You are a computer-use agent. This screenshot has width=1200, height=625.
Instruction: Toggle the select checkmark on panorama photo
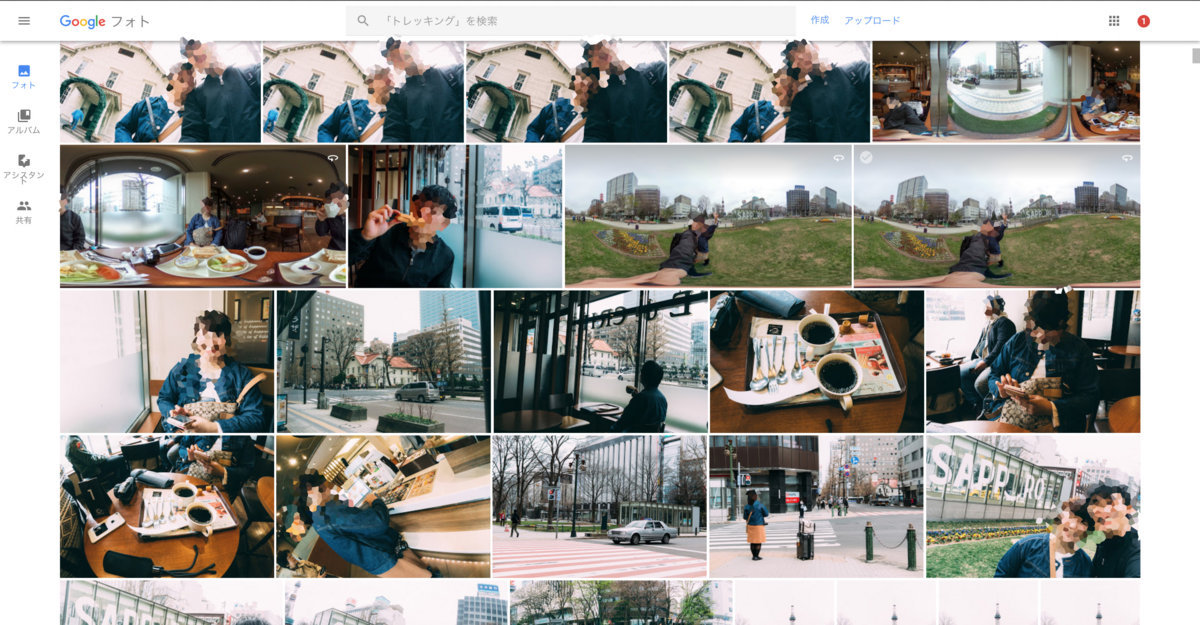[x=866, y=158]
